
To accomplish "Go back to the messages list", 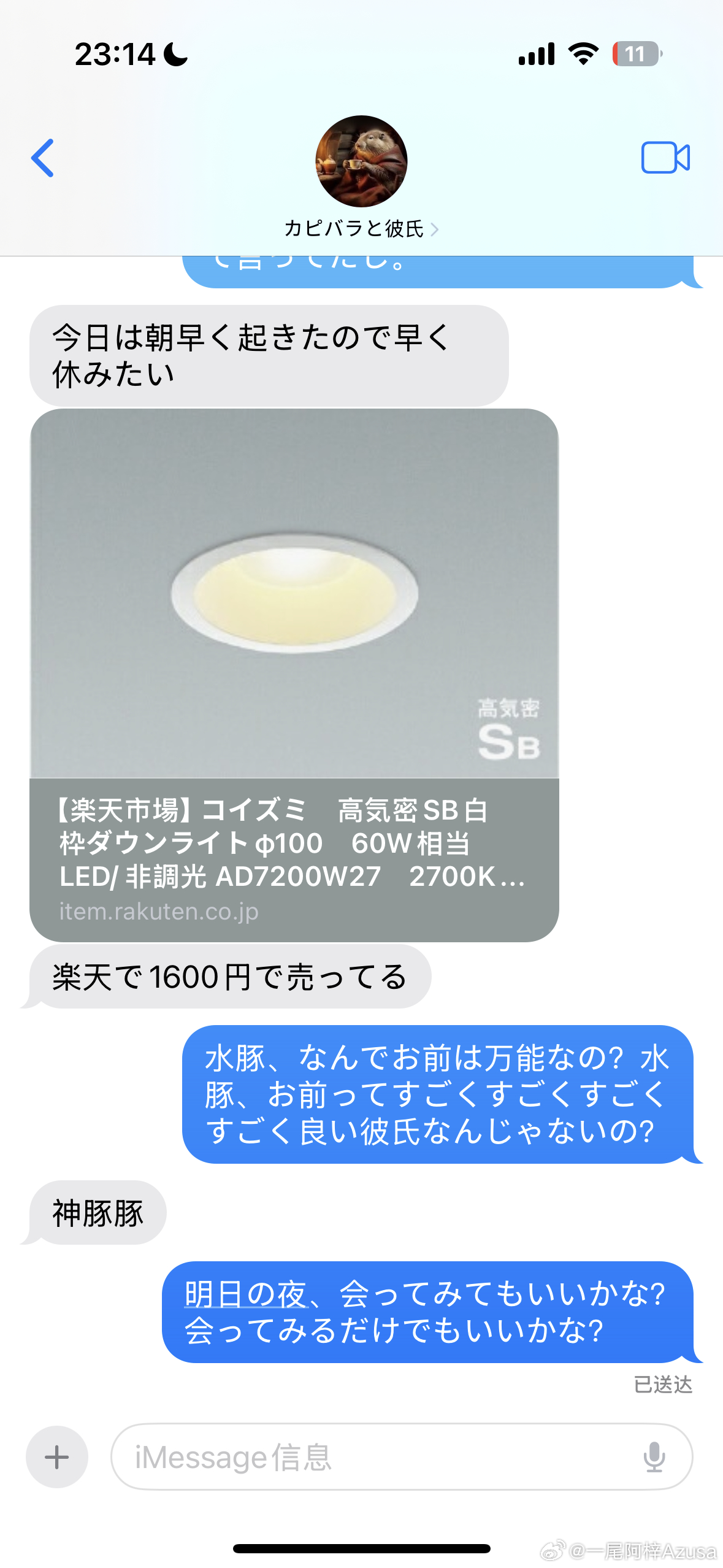I will click(x=43, y=158).
